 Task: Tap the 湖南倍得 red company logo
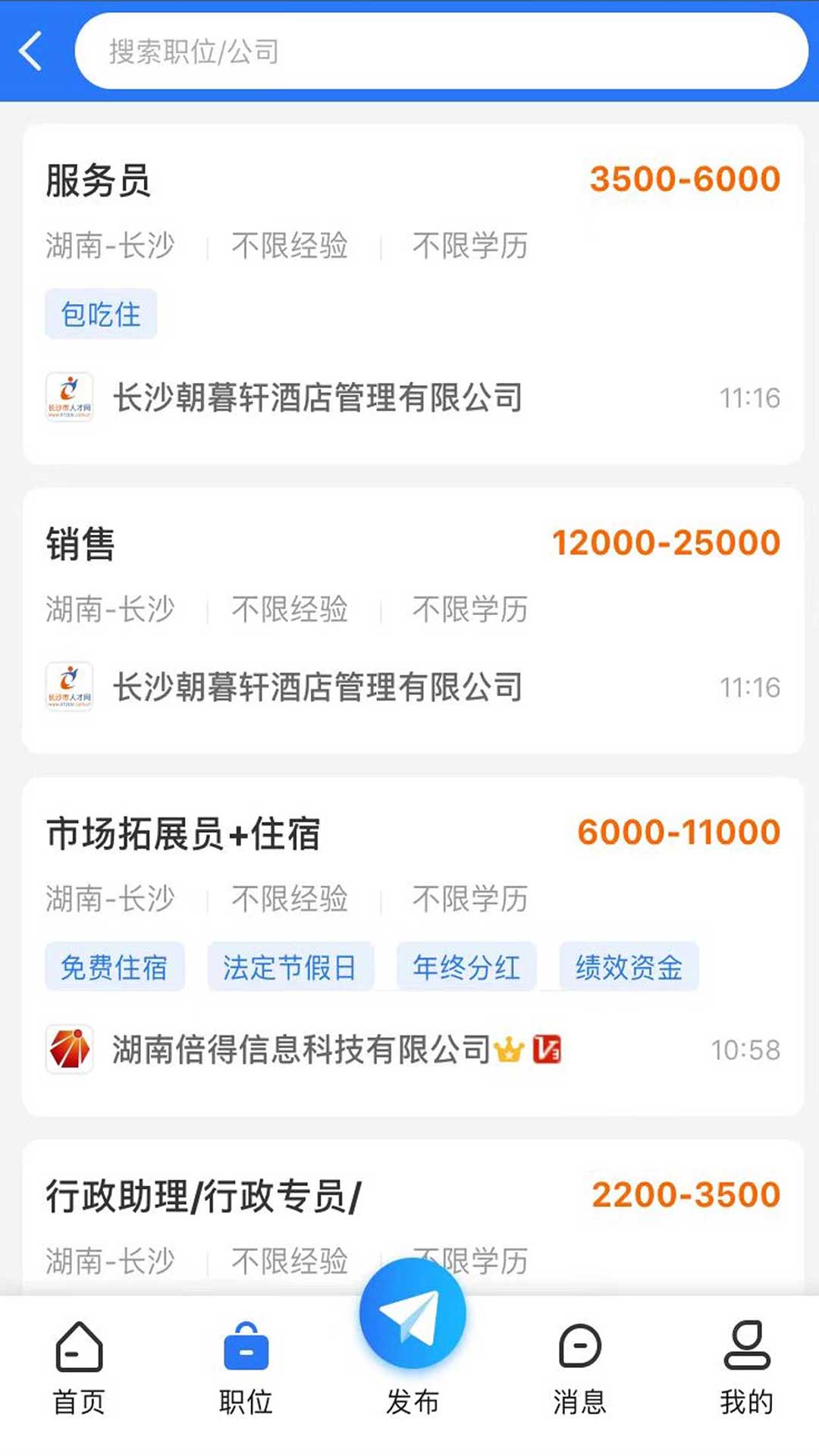(70, 1047)
